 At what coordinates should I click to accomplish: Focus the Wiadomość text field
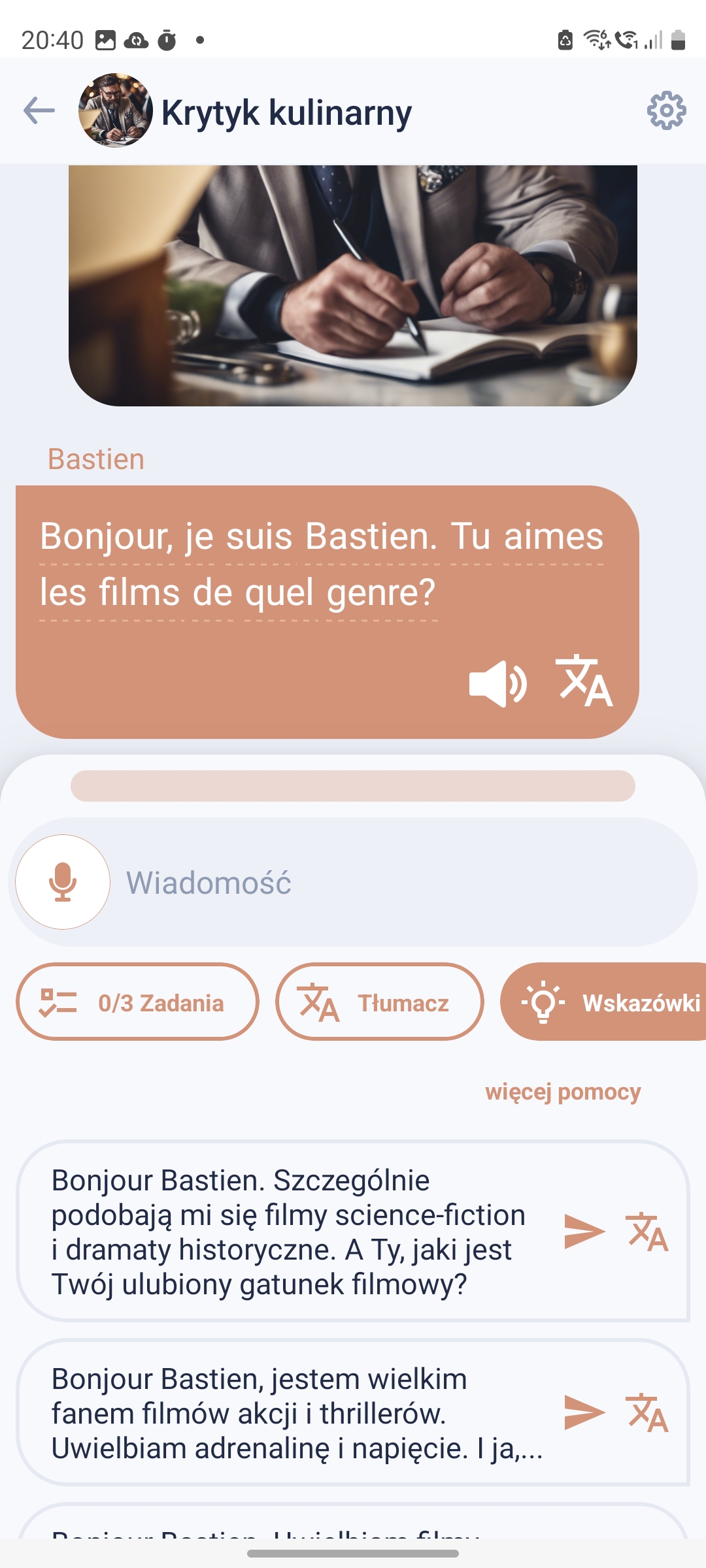click(x=392, y=882)
